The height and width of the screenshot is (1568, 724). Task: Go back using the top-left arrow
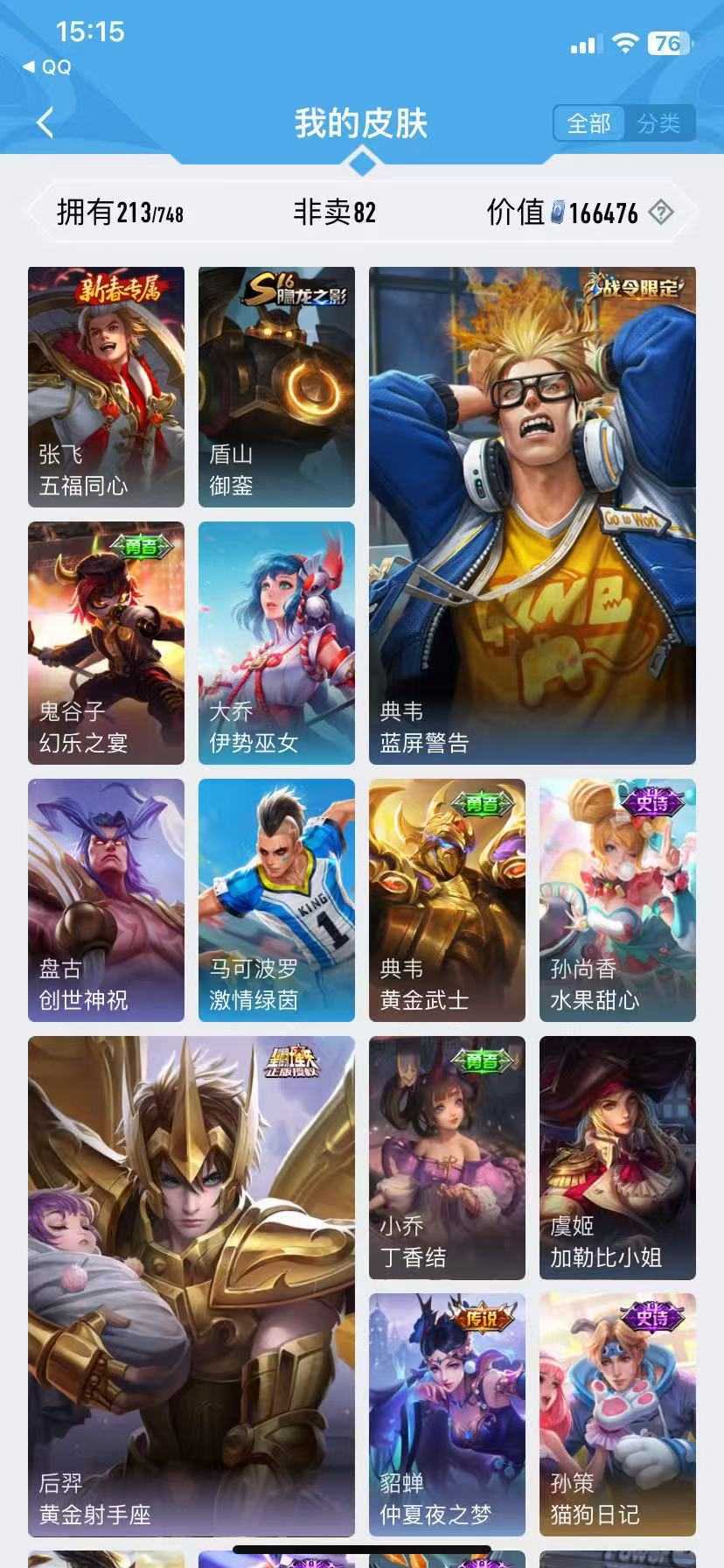(45, 123)
